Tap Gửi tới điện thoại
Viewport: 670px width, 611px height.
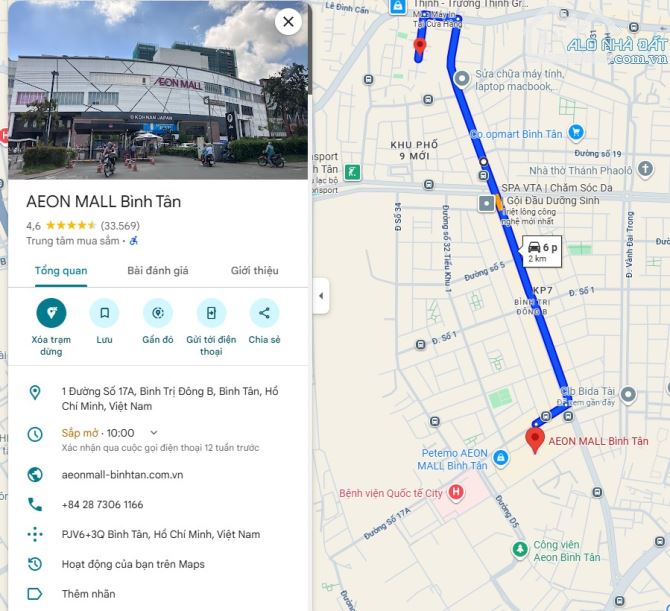pos(211,314)
